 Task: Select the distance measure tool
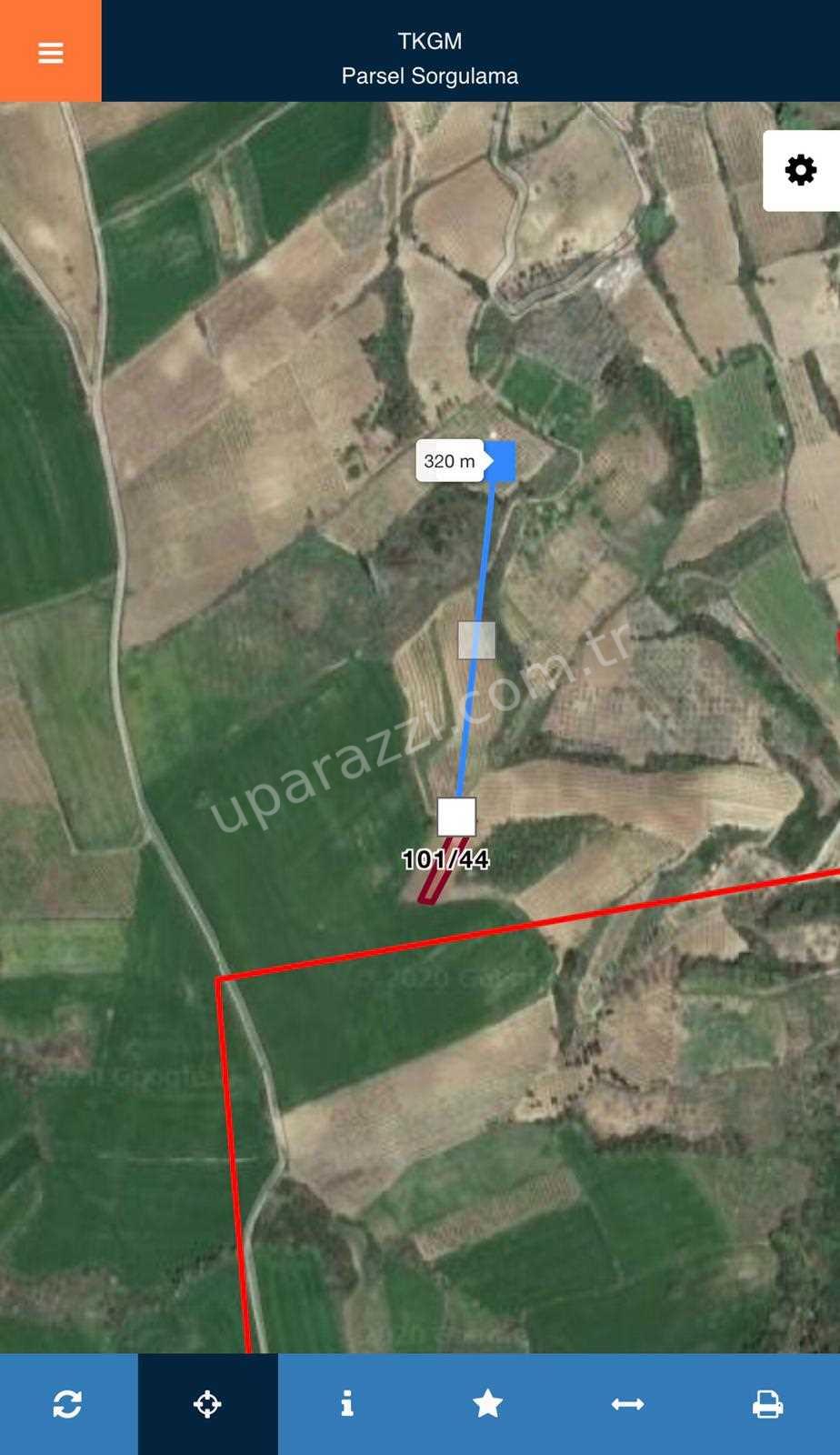click(x=627, y=1404)
